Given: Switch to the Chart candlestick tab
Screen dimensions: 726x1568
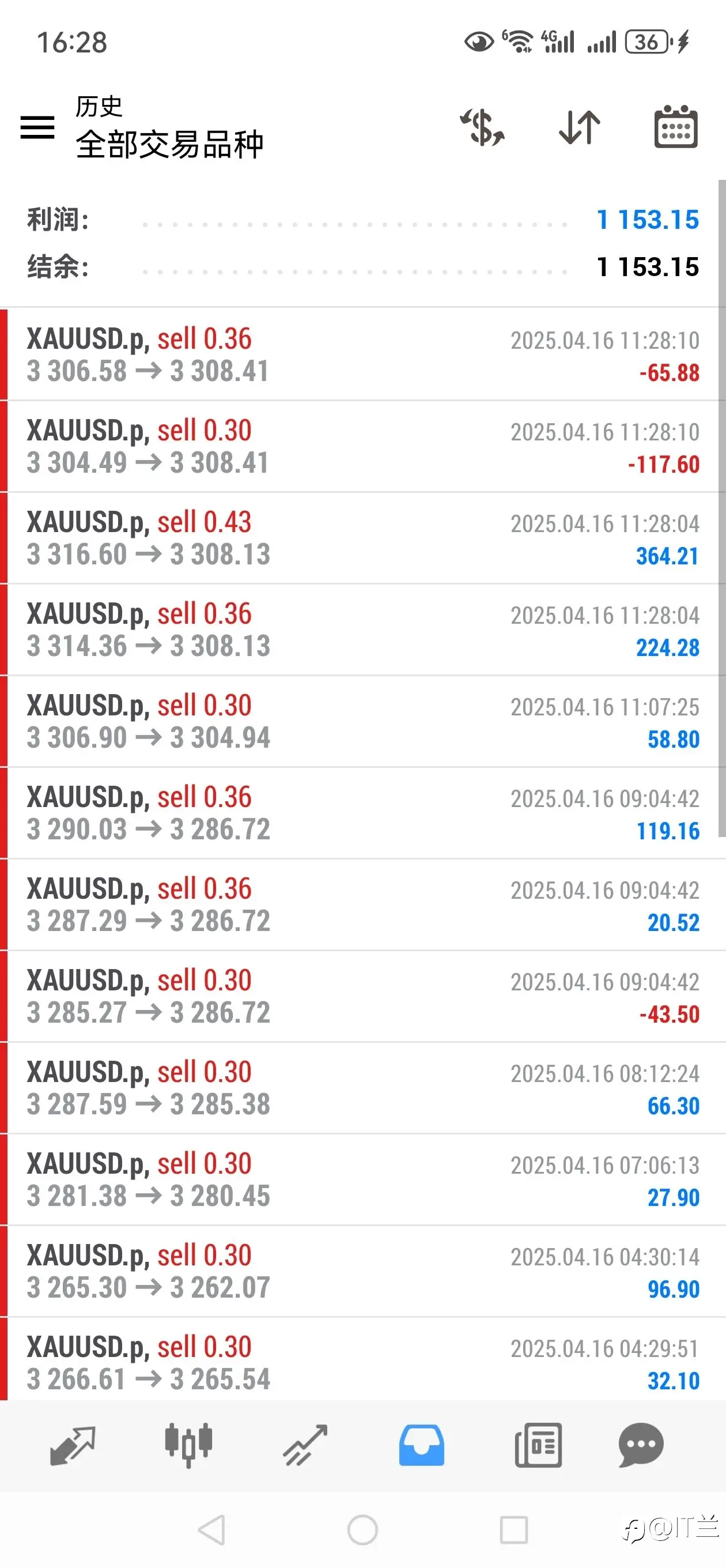Looking at the screenshot, I should (188, 1445).
